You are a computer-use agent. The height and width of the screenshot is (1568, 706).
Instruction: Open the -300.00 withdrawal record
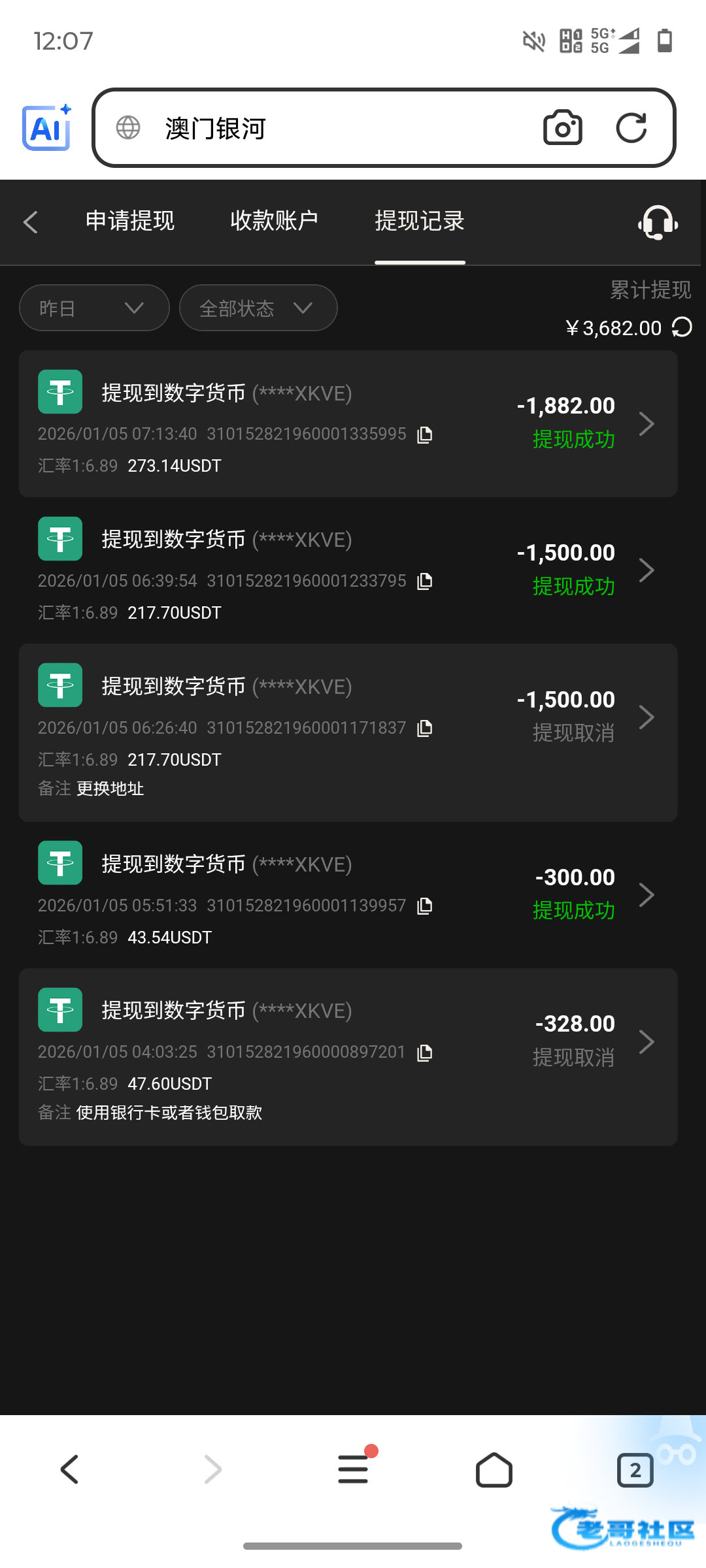(x=348, y=894)
